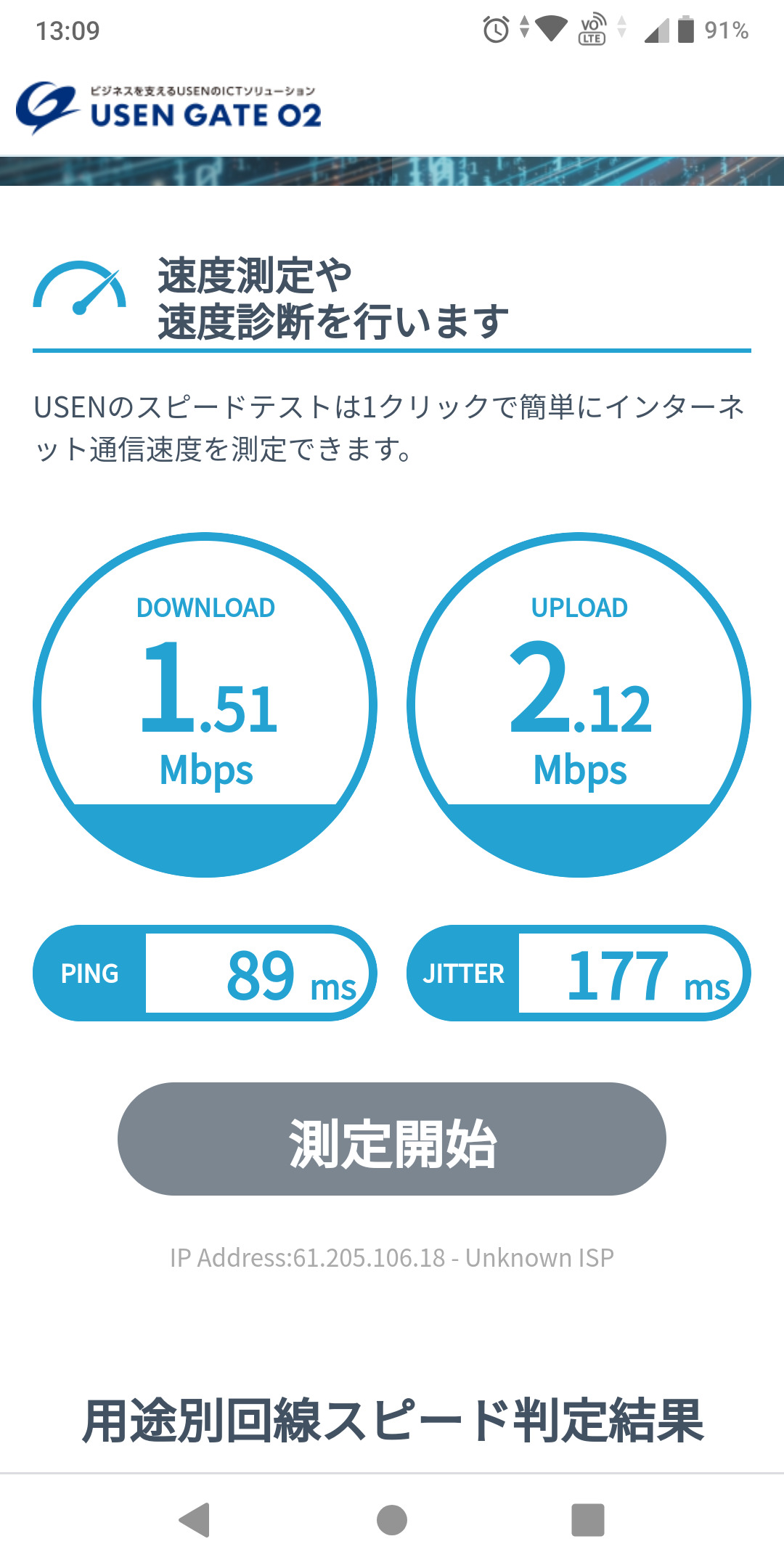This screenshot has height=1568, width=784.
Task: Go back using the system back button
Action: coord(195,1519)
